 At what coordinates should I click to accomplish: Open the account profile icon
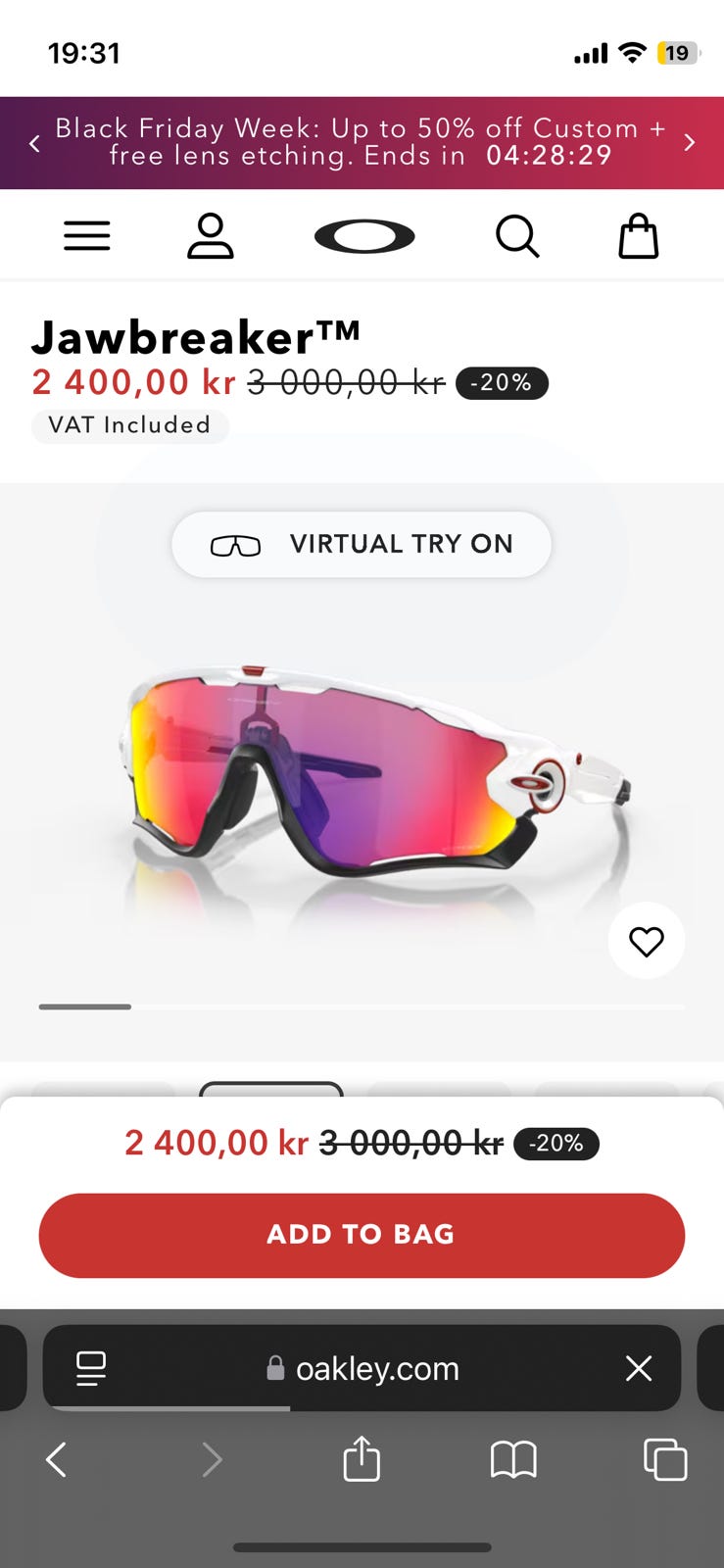[x=211, y=236]
